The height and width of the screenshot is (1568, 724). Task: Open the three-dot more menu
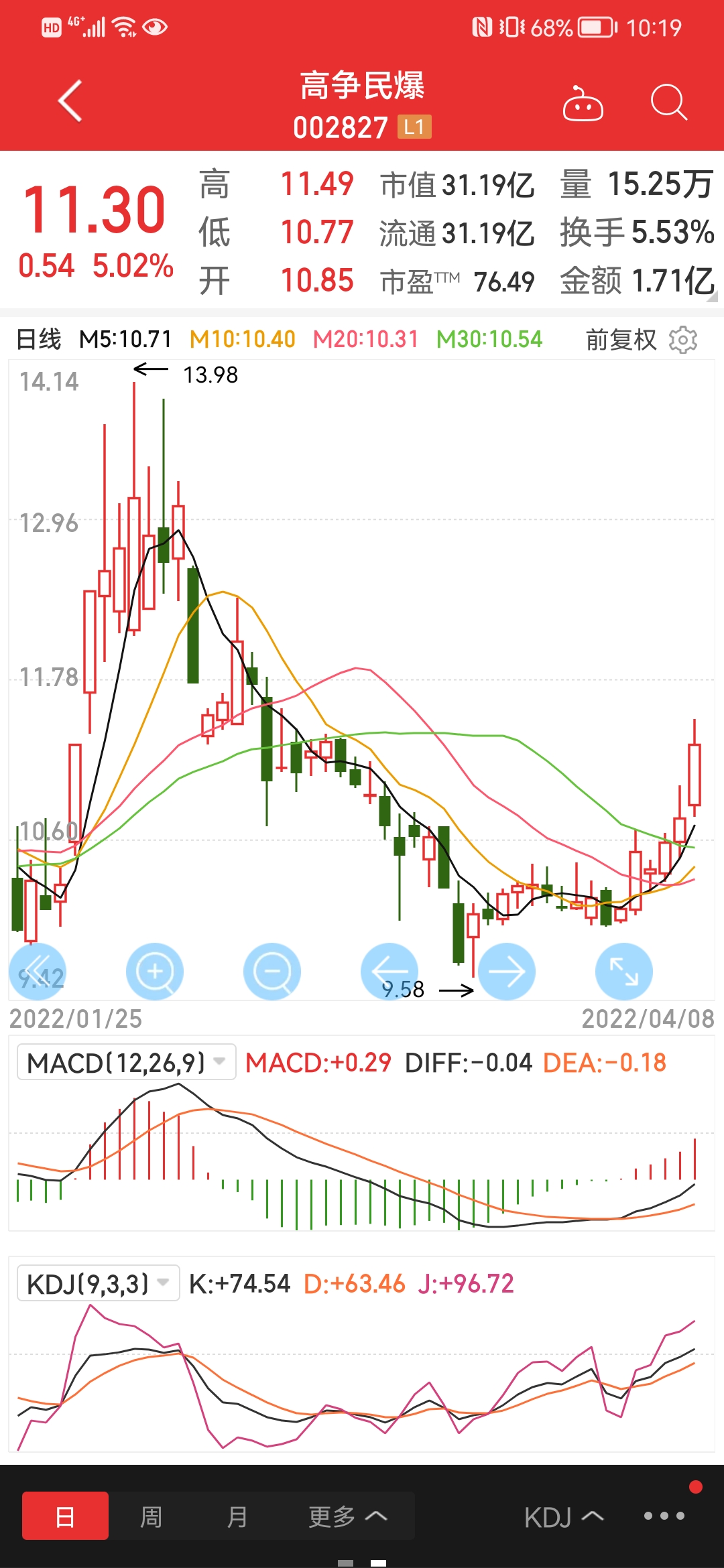664,1516
